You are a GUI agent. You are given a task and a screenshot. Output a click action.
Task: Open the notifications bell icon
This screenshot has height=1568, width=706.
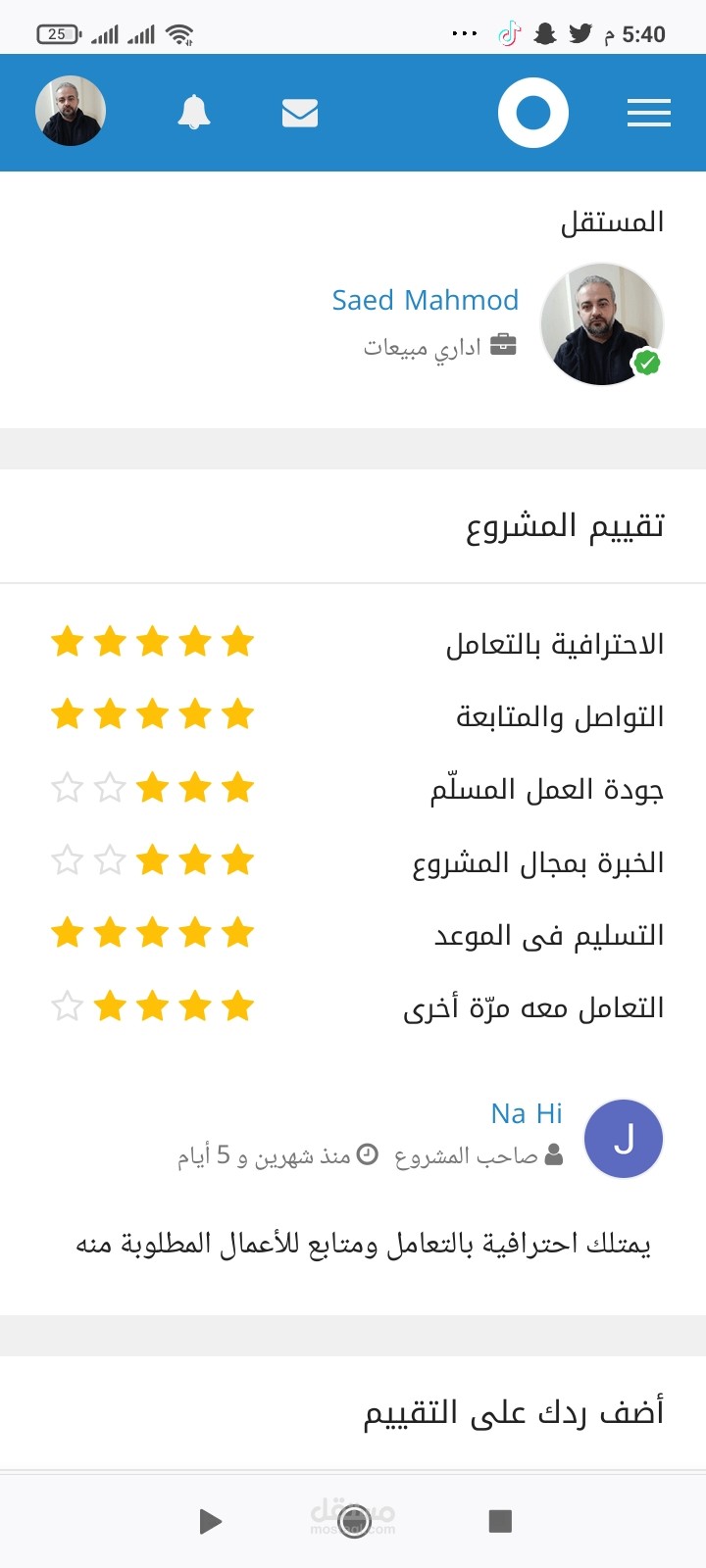click(194, 112)
